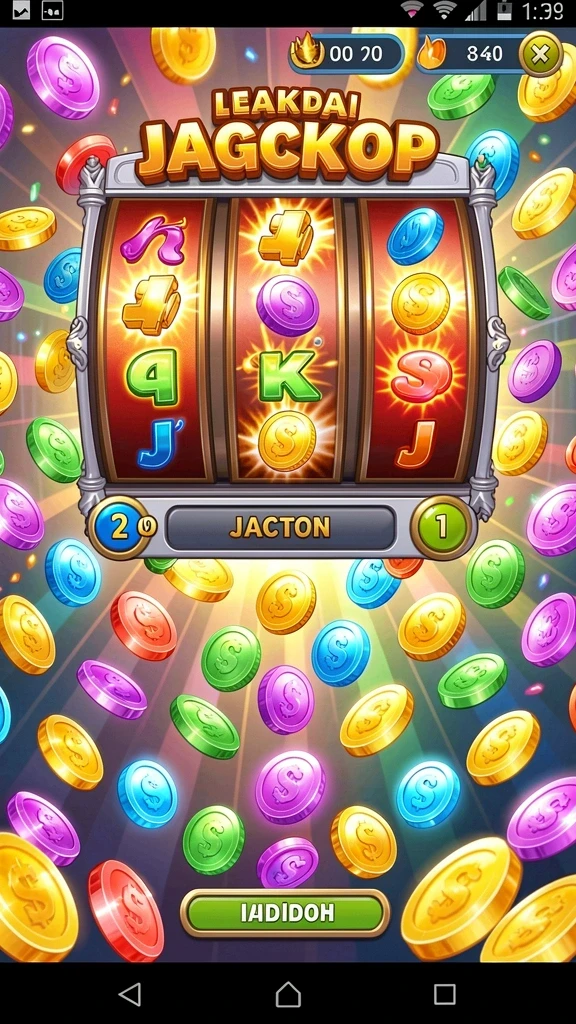The image size is (576, 1024).
Task: Tap the JACTON bar under the reels
Action: coord(280,528)
